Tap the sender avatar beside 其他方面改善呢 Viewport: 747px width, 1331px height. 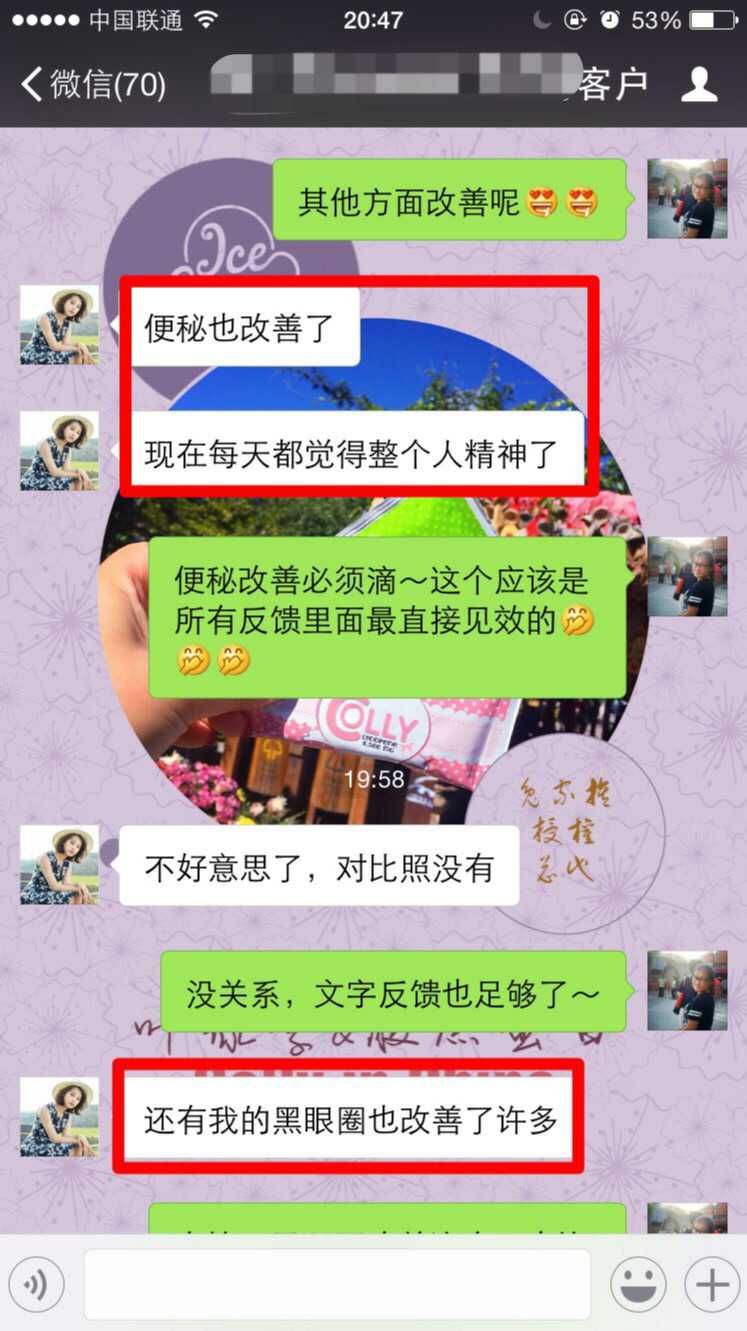click(x=687, y=199)
